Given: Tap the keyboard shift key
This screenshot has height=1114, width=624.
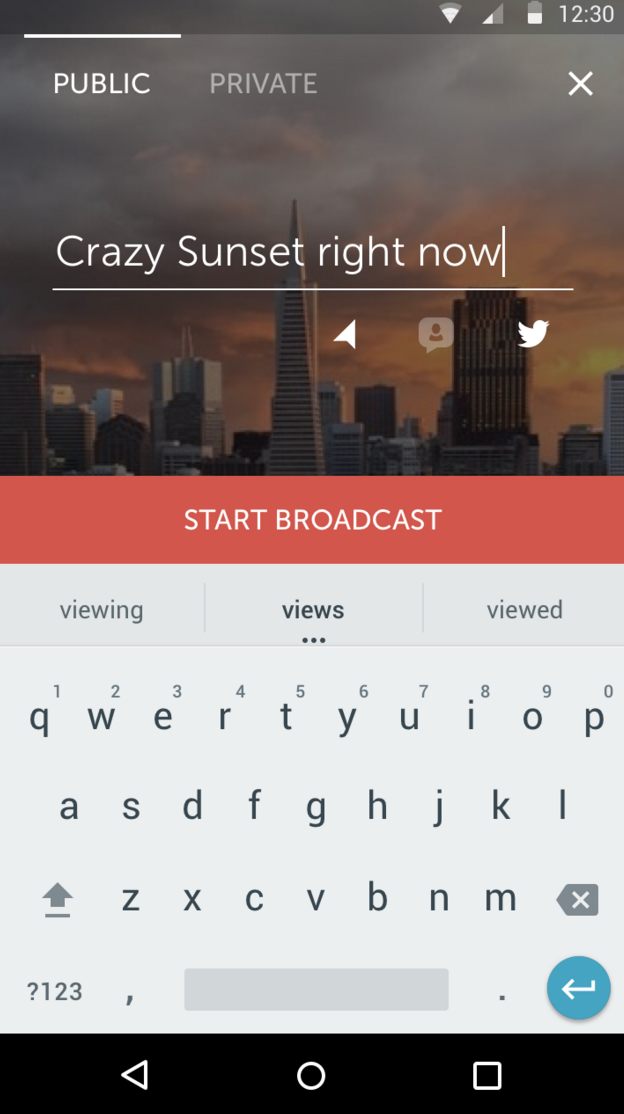Looking at the screenshot, I should [x=58, y=899].
